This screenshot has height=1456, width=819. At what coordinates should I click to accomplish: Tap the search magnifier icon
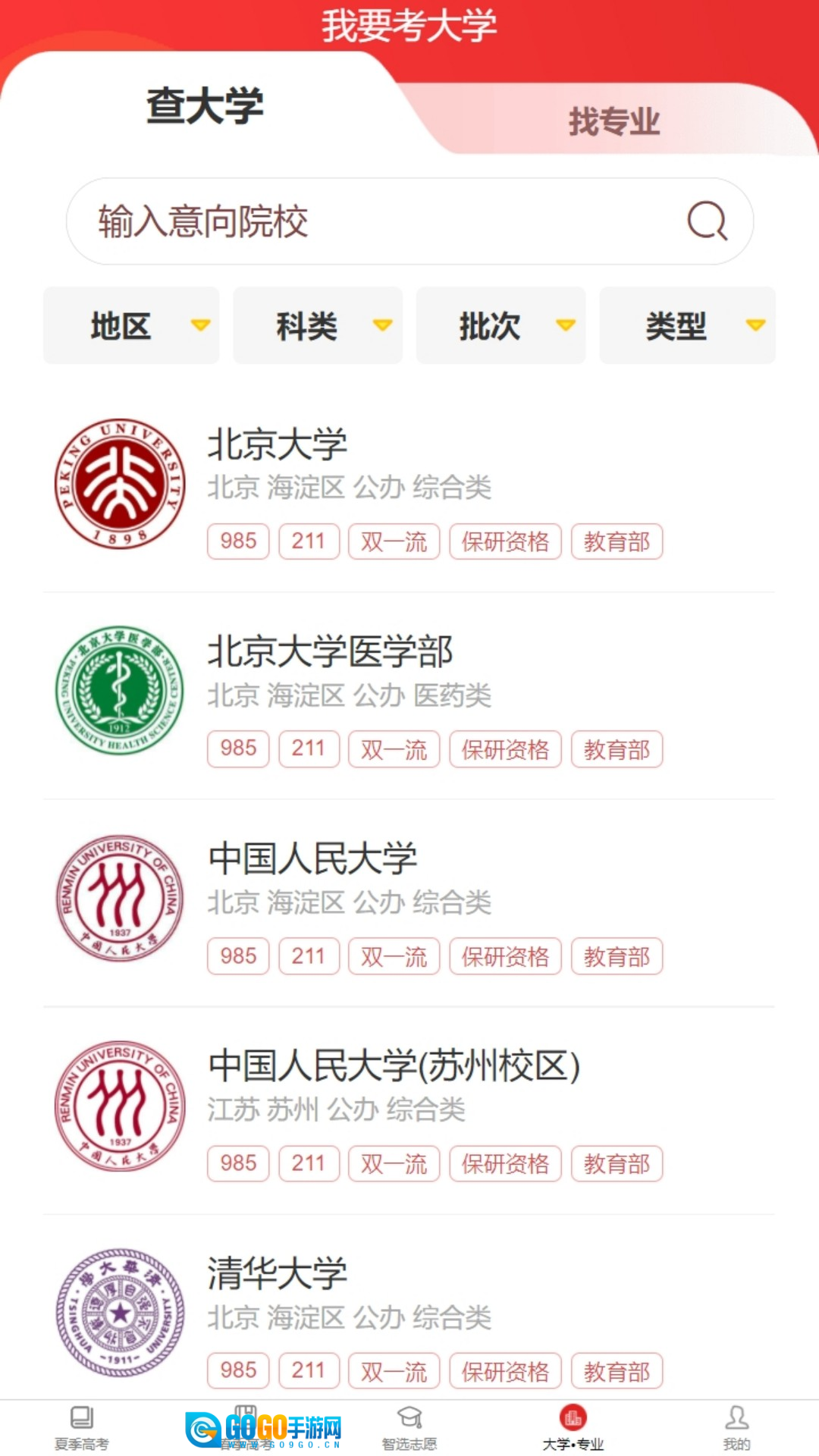coord(706,221)
